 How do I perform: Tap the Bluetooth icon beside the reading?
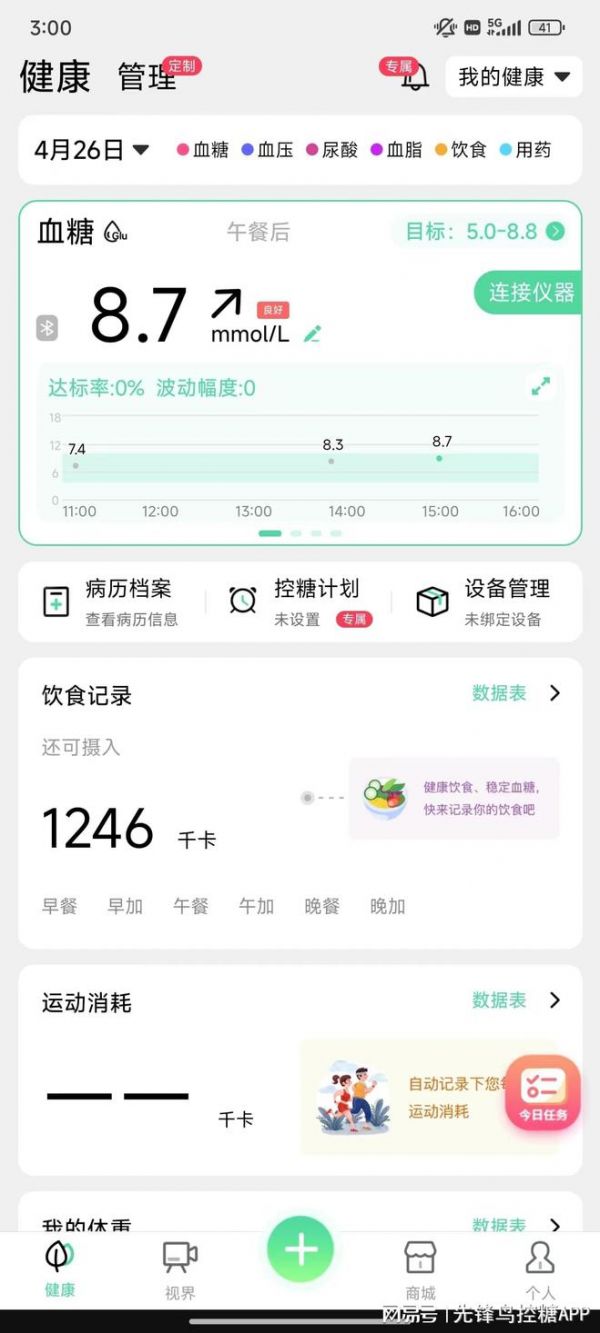click(47, 328)
